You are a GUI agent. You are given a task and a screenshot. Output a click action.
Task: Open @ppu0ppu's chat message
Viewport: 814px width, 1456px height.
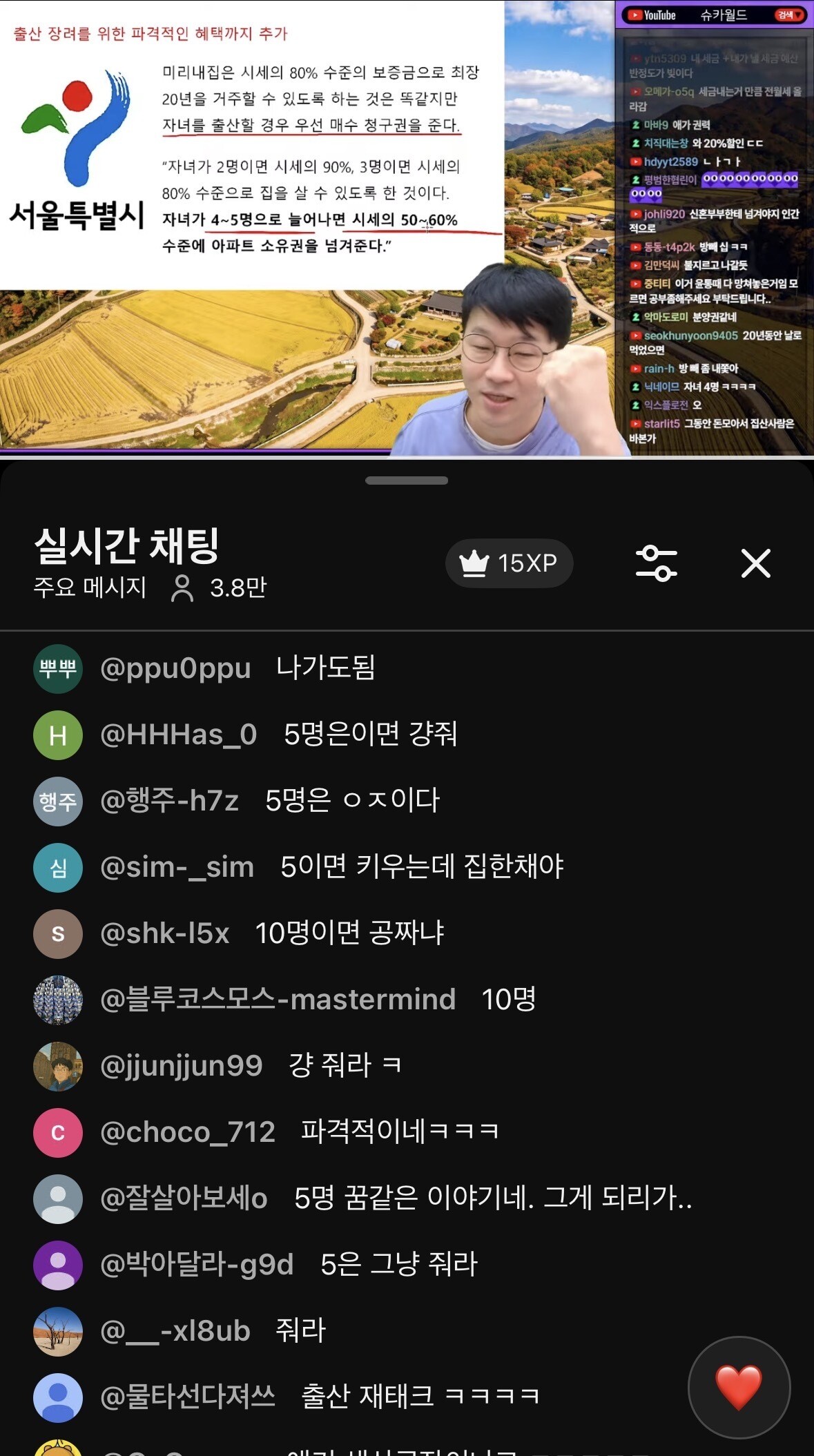click(407, 668)
